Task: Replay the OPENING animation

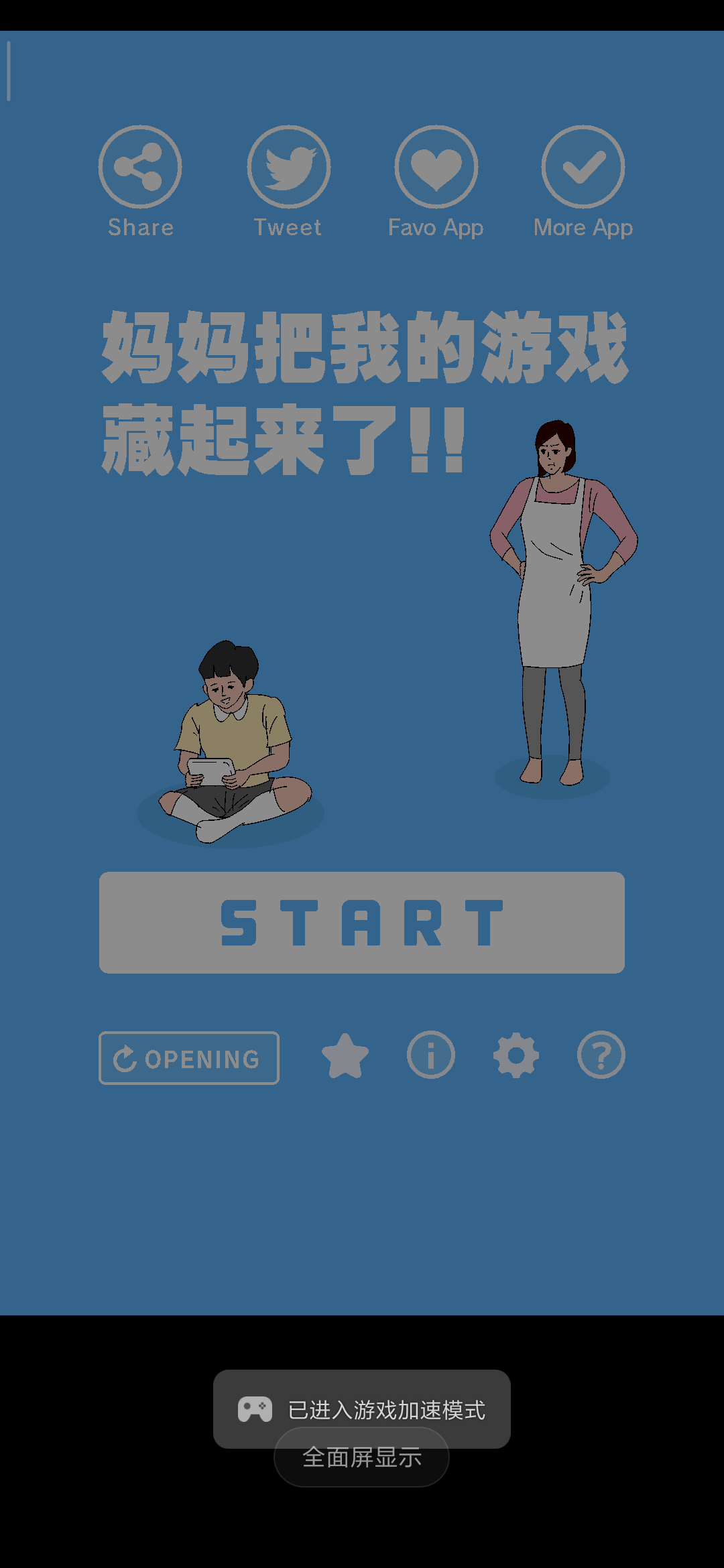Action: click(189, 1058)
